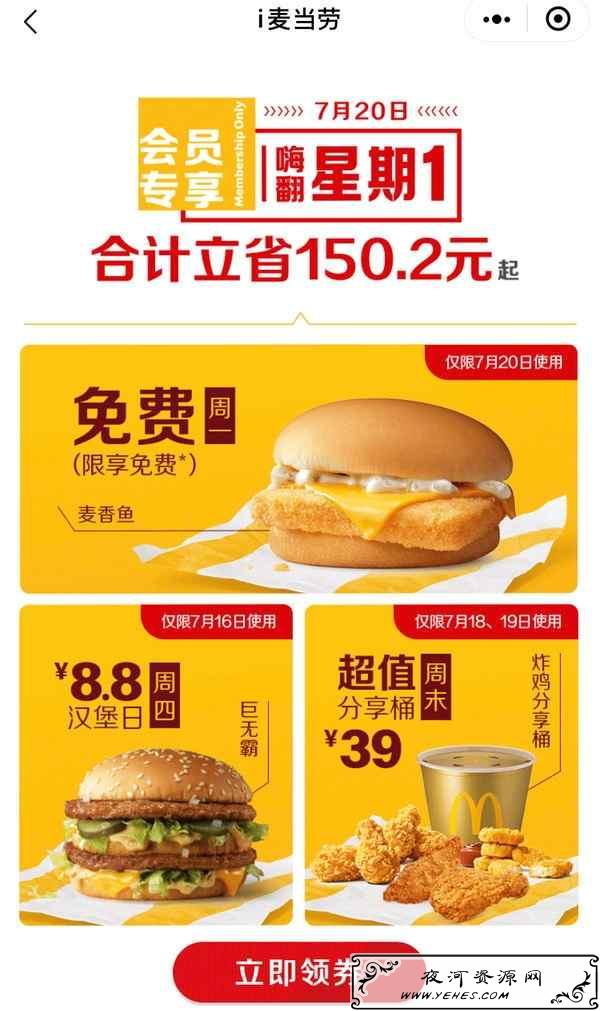Open the free 麦香鱼 Monday coupon card
Viewport: 600px width, 1011px height.
pyautogui.click(x=298, y=468)
